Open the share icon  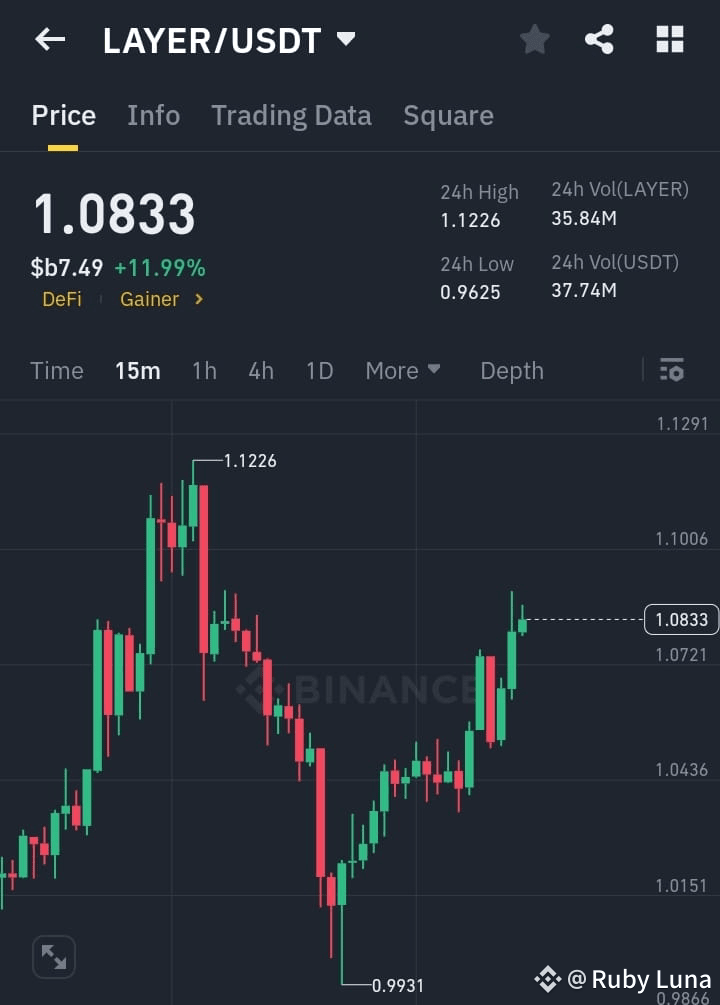pyautogui.click(x=600, y=39)
